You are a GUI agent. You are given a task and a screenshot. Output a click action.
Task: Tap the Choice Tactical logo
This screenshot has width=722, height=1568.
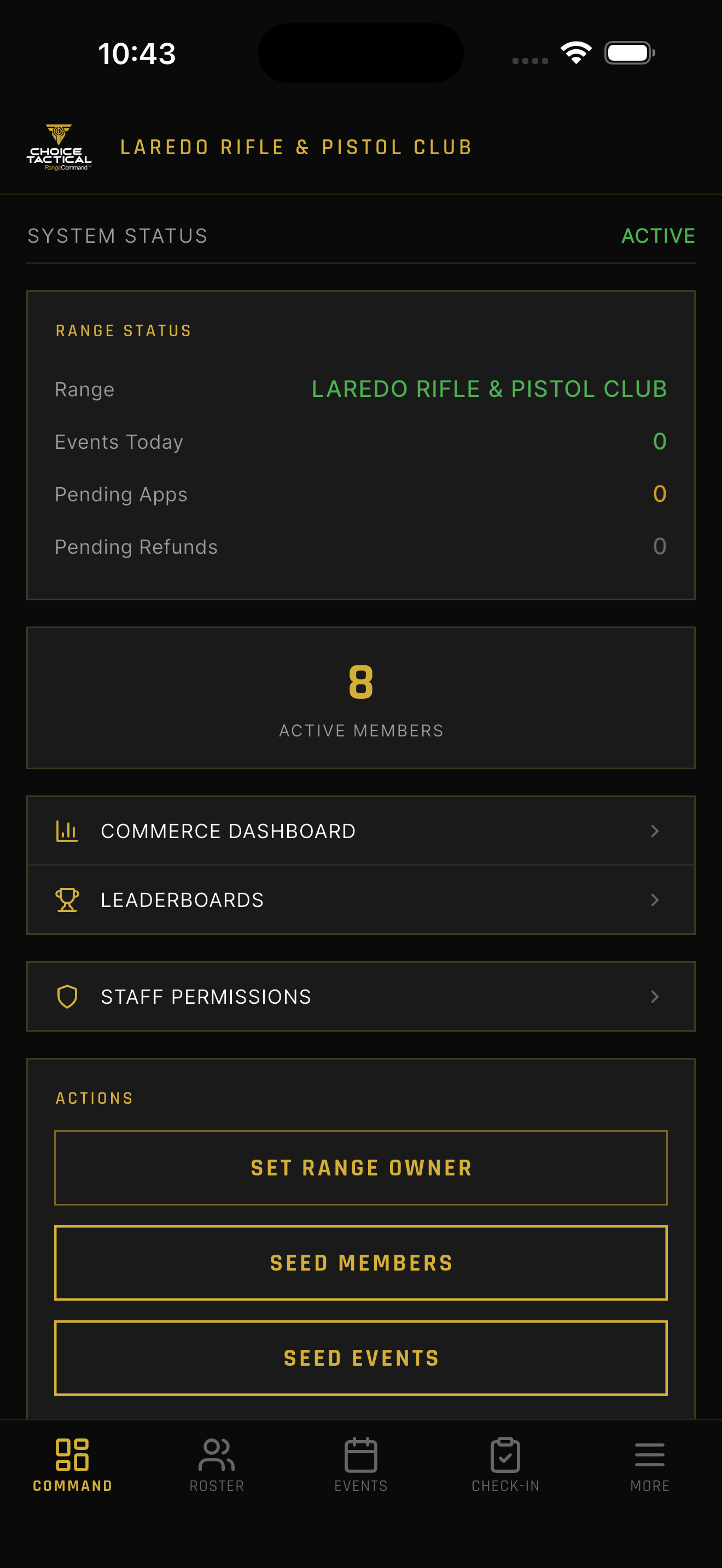[x=61, y=146]
